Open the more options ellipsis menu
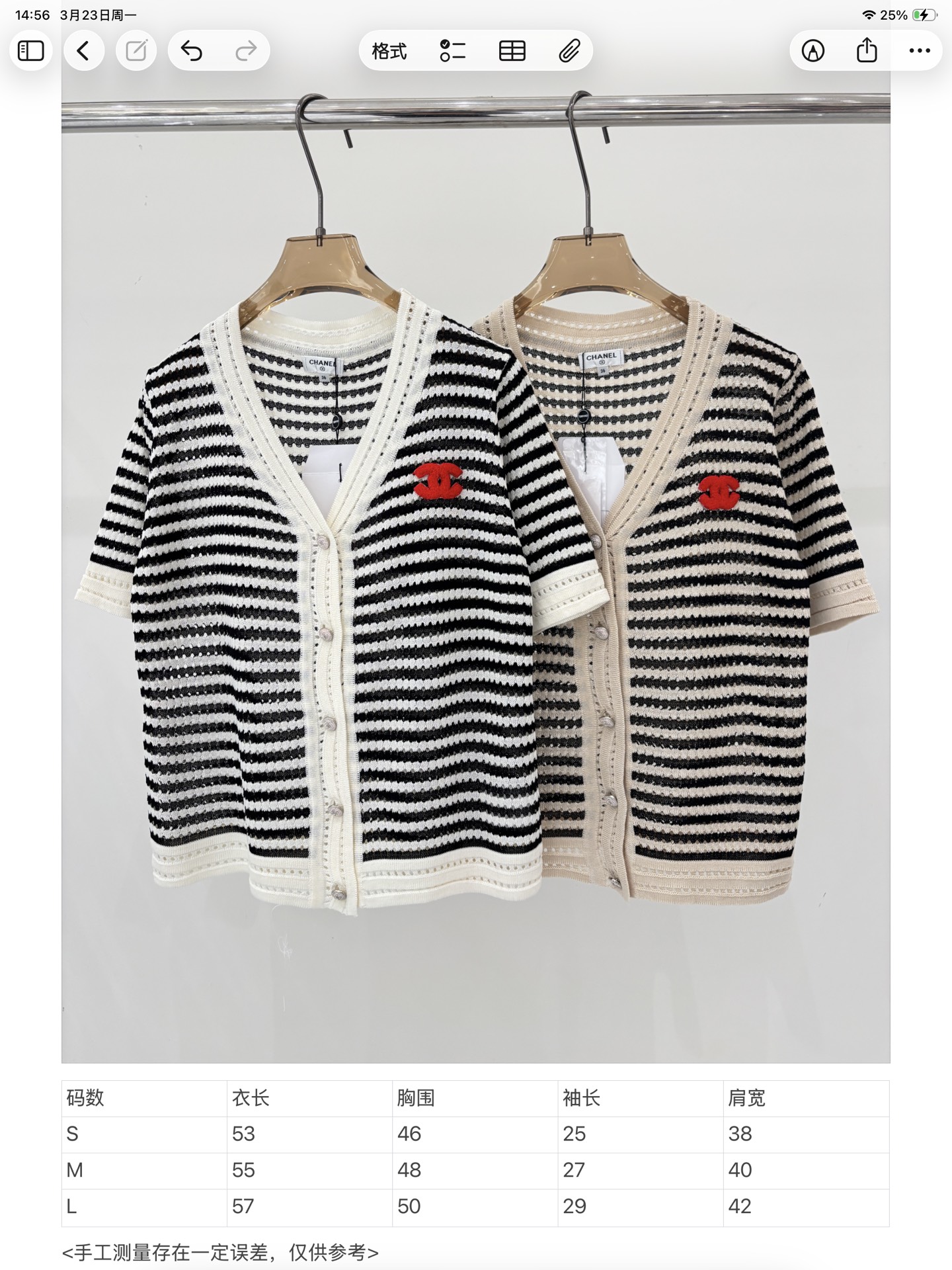Screen dimensions: 952x1270 coord(920,51)
